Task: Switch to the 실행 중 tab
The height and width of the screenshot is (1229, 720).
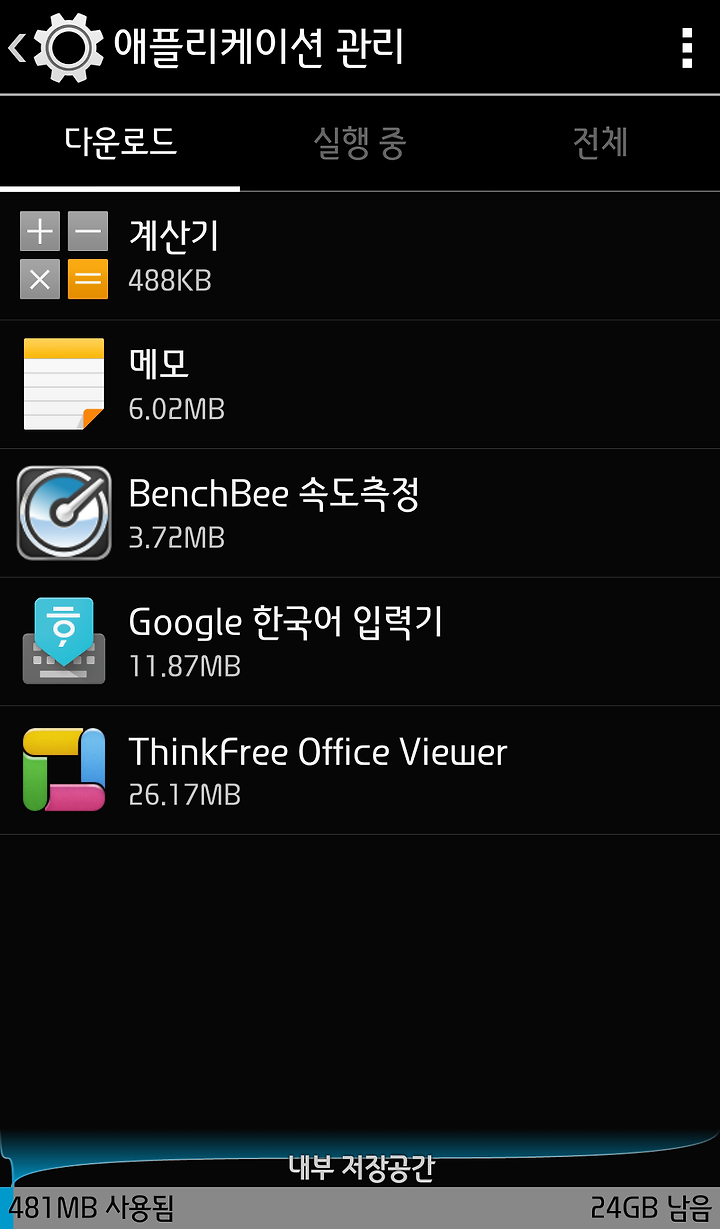Action: pos(360,142)
